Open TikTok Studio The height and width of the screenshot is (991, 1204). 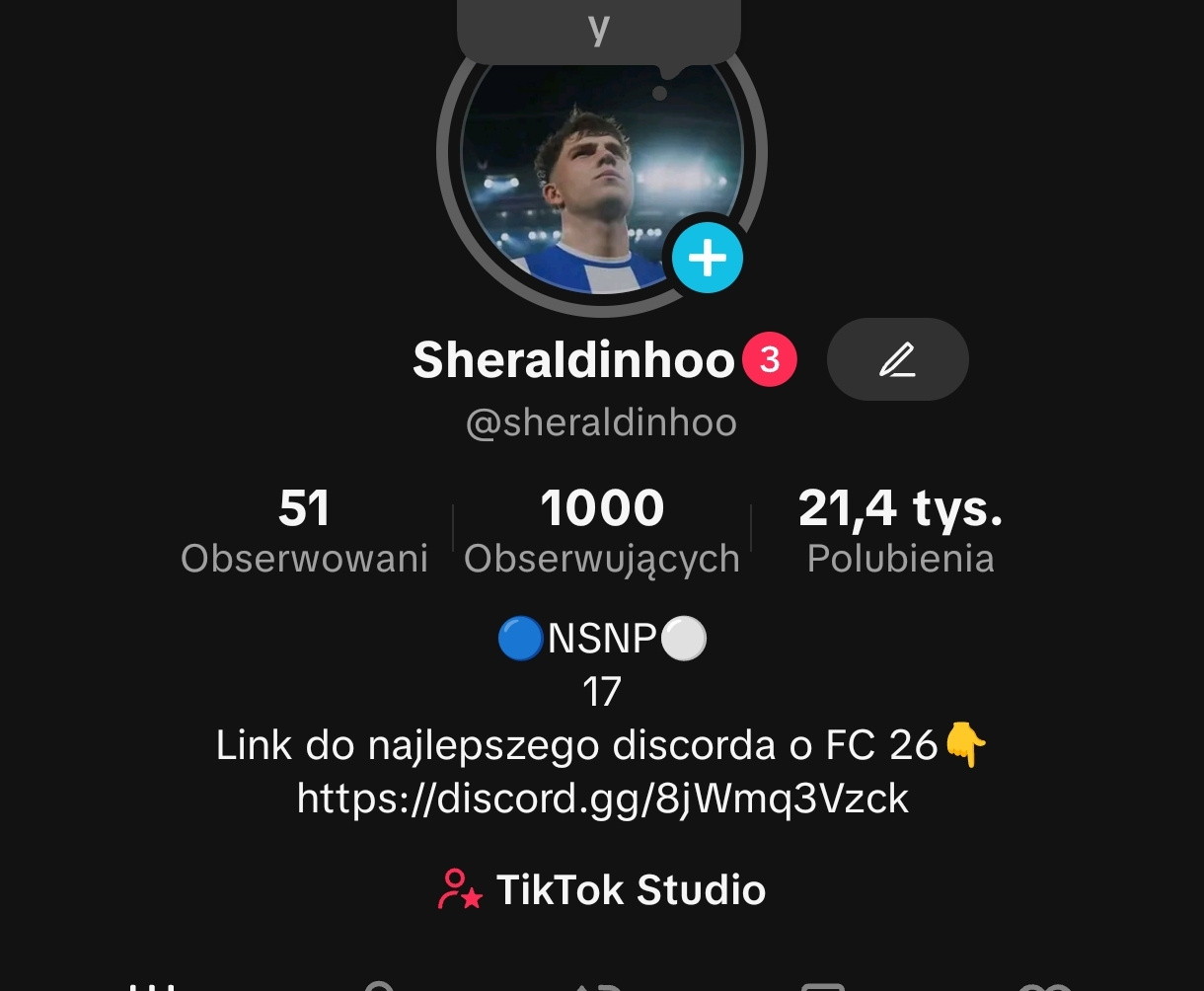602,889
